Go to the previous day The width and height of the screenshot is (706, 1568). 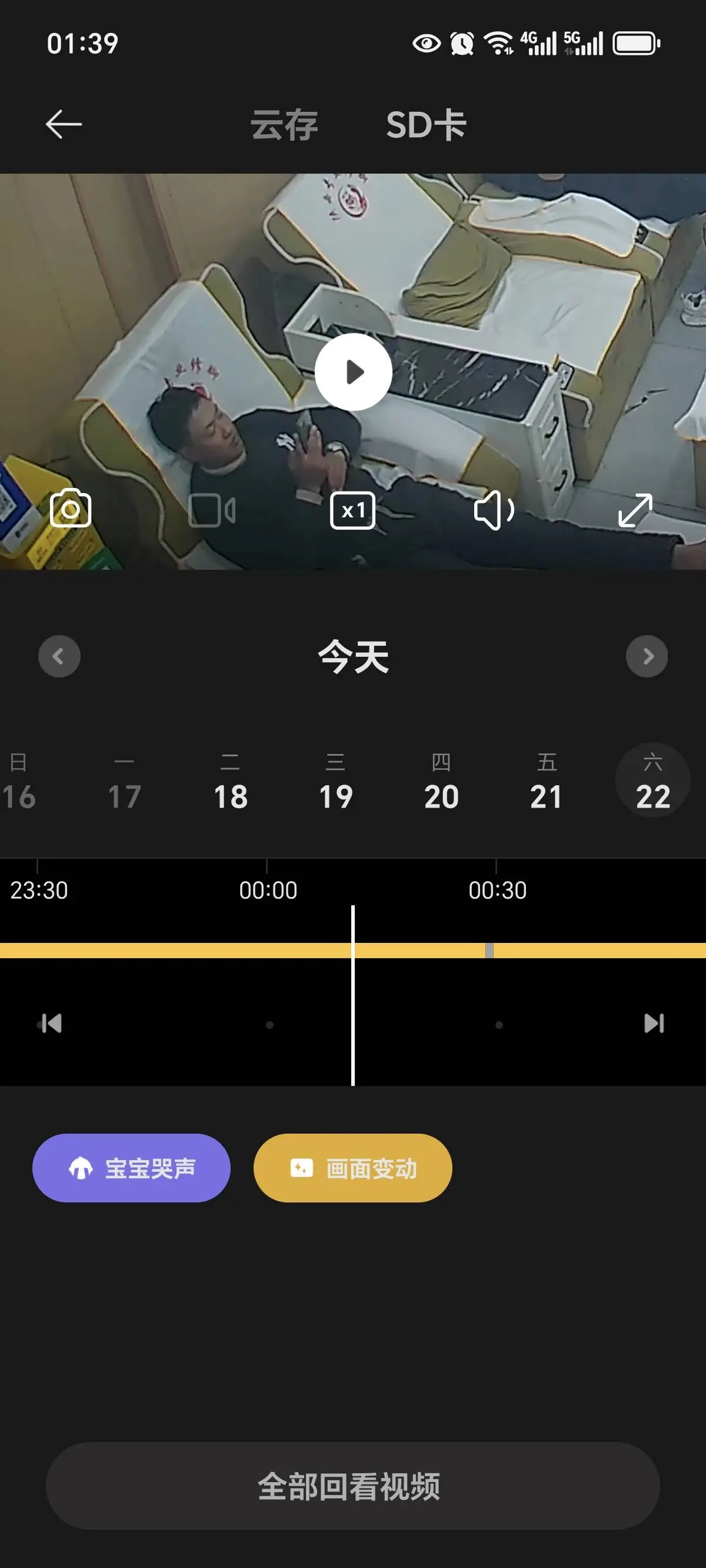(x=59, y=656)
